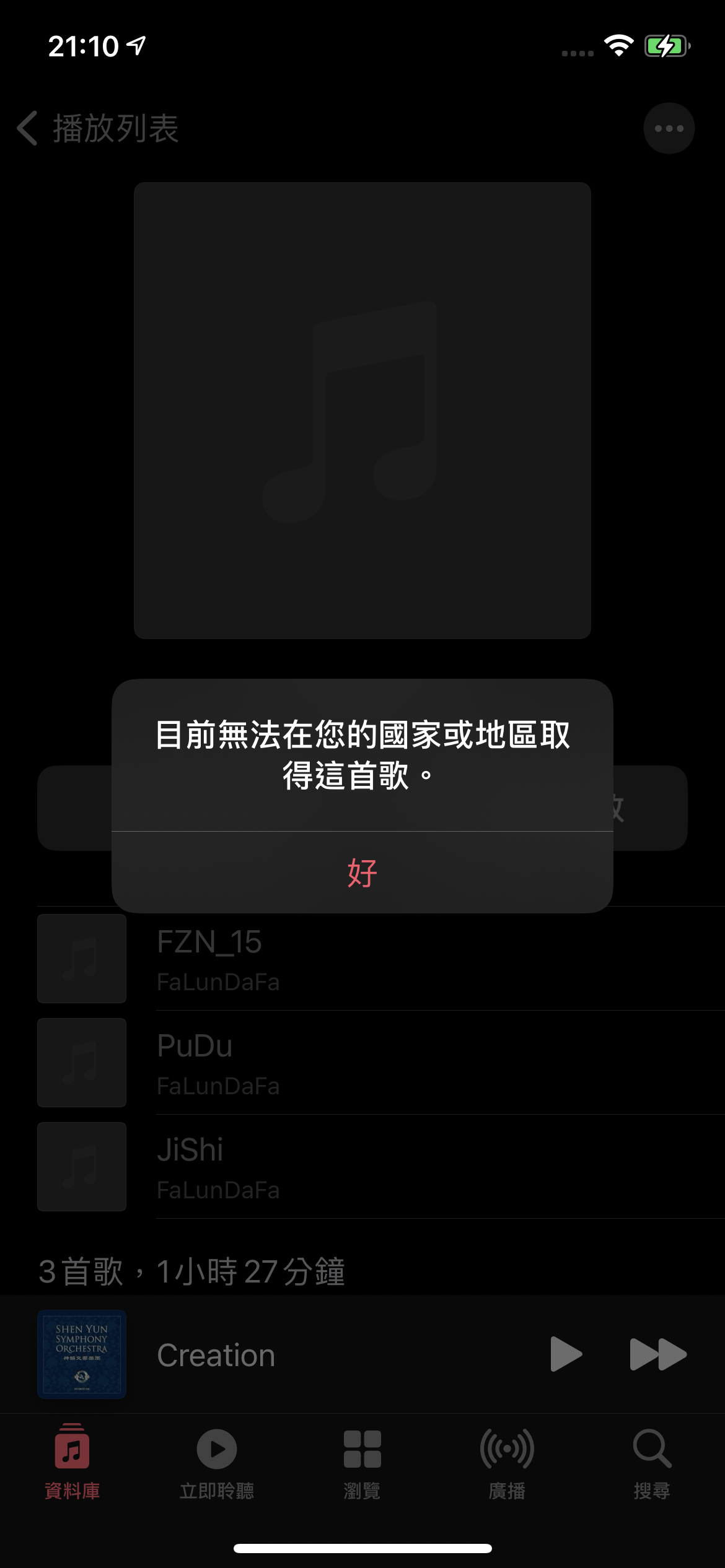Switch to the 資料庫 tab
The image size is (725, 1568).
click(72, 1461)
